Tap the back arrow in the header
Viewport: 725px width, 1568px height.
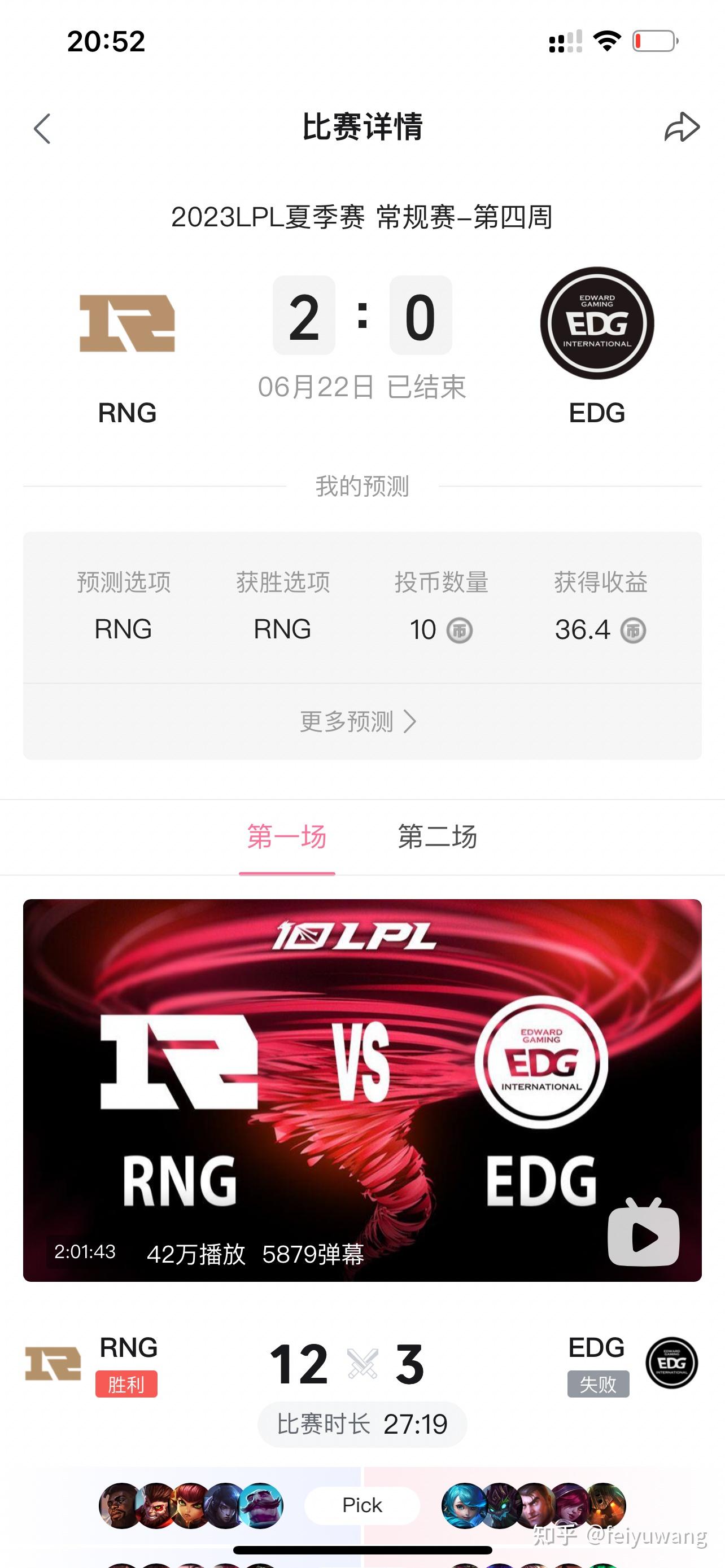[41, 128]
